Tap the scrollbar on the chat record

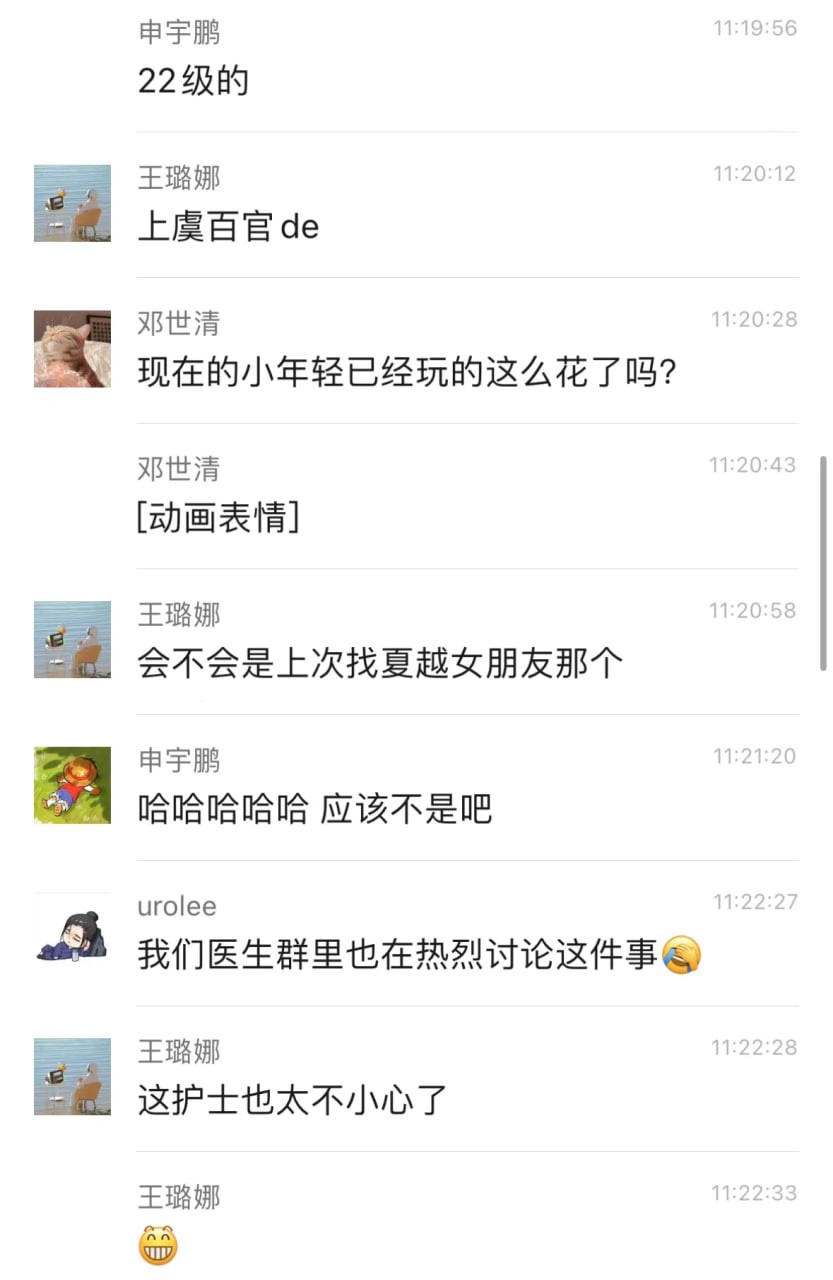(x=823, y=560)
